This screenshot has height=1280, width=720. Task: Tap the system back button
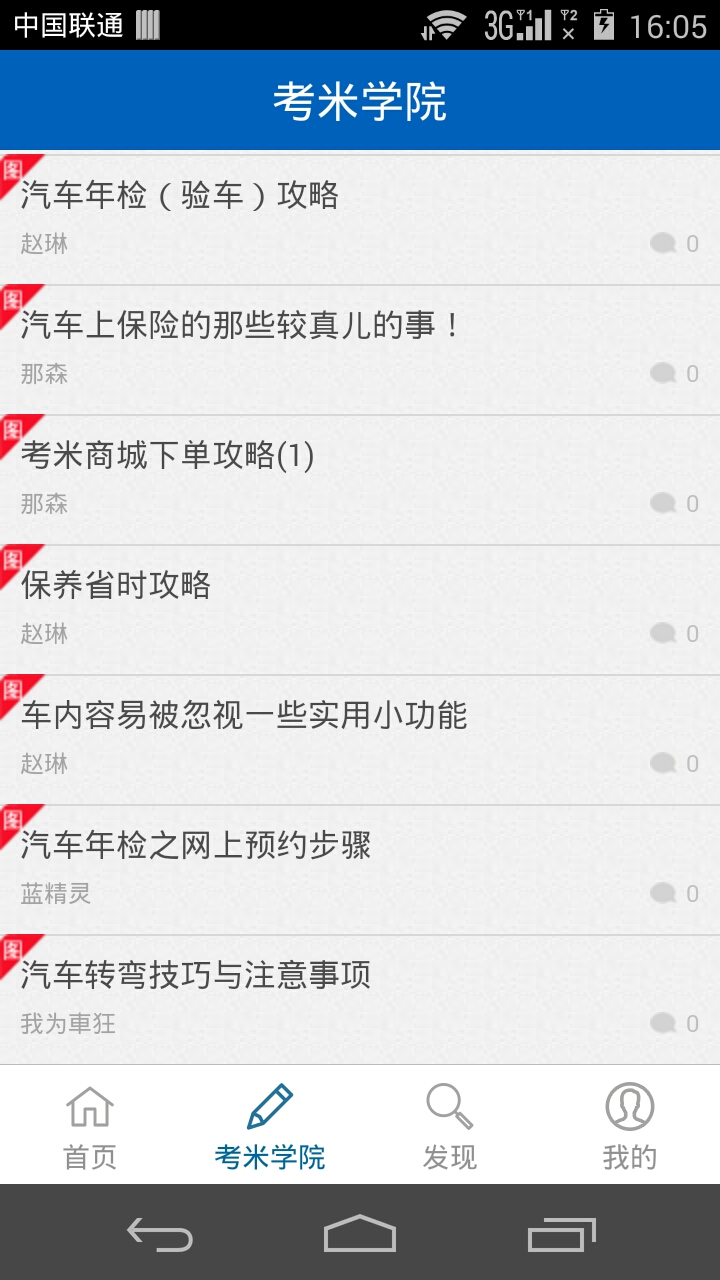pyautogui.click(x=160, y=1235)
